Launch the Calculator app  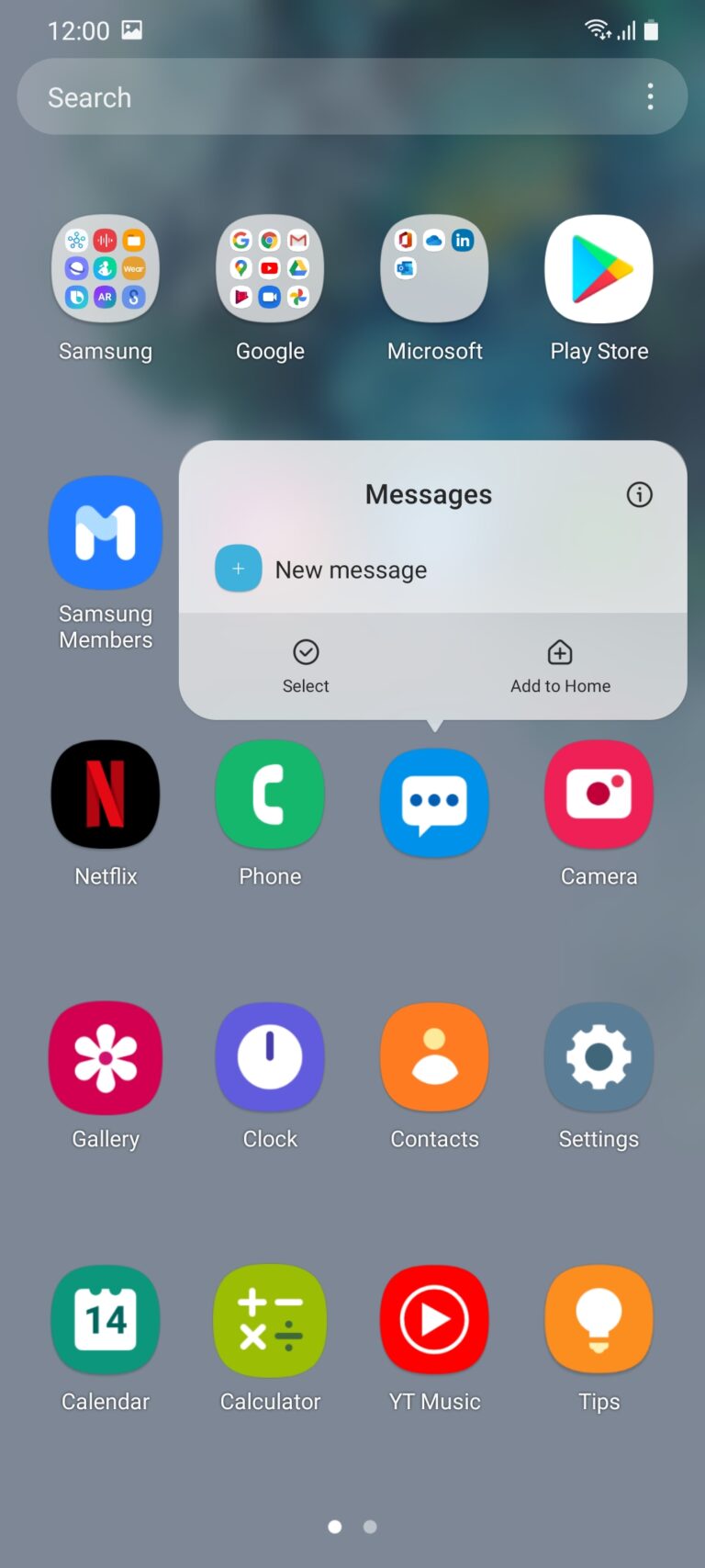(270, 1320)
